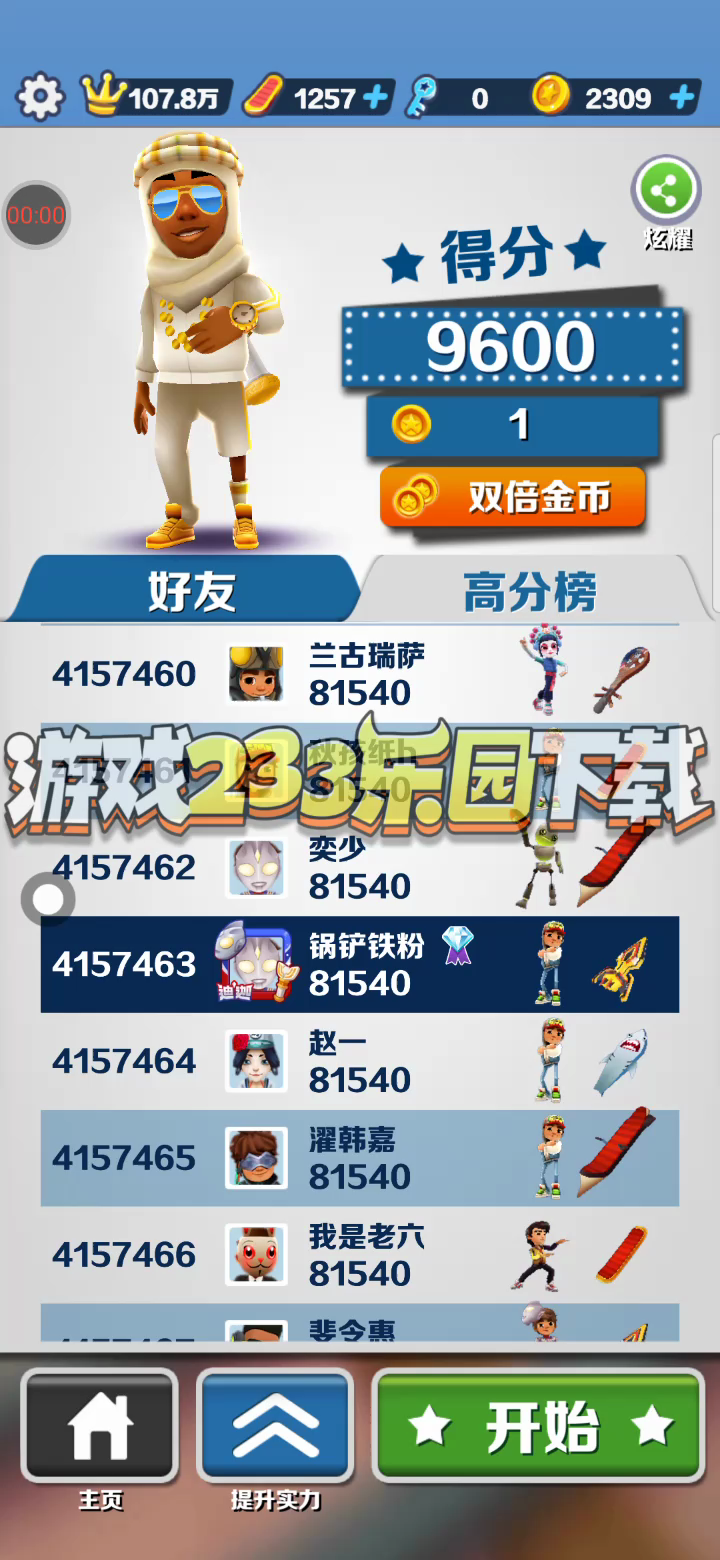Open player 兰古瑞萨 leaderboard row
Viewport: 720px width, 1560px height.
click(x=360, y=674)
